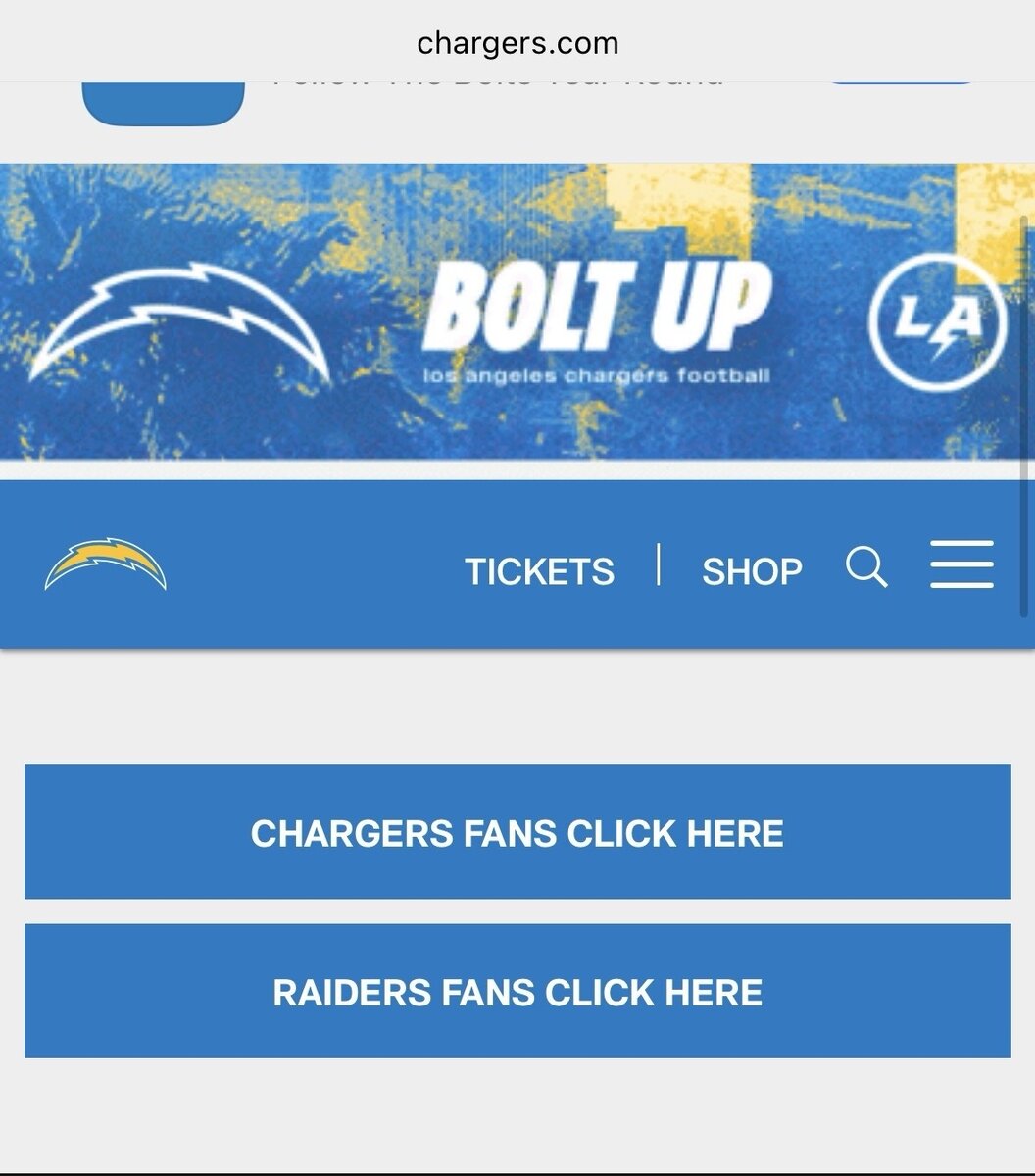
Task: Select Raiders Fans Click Here button
Action: (x=517, y=991)
